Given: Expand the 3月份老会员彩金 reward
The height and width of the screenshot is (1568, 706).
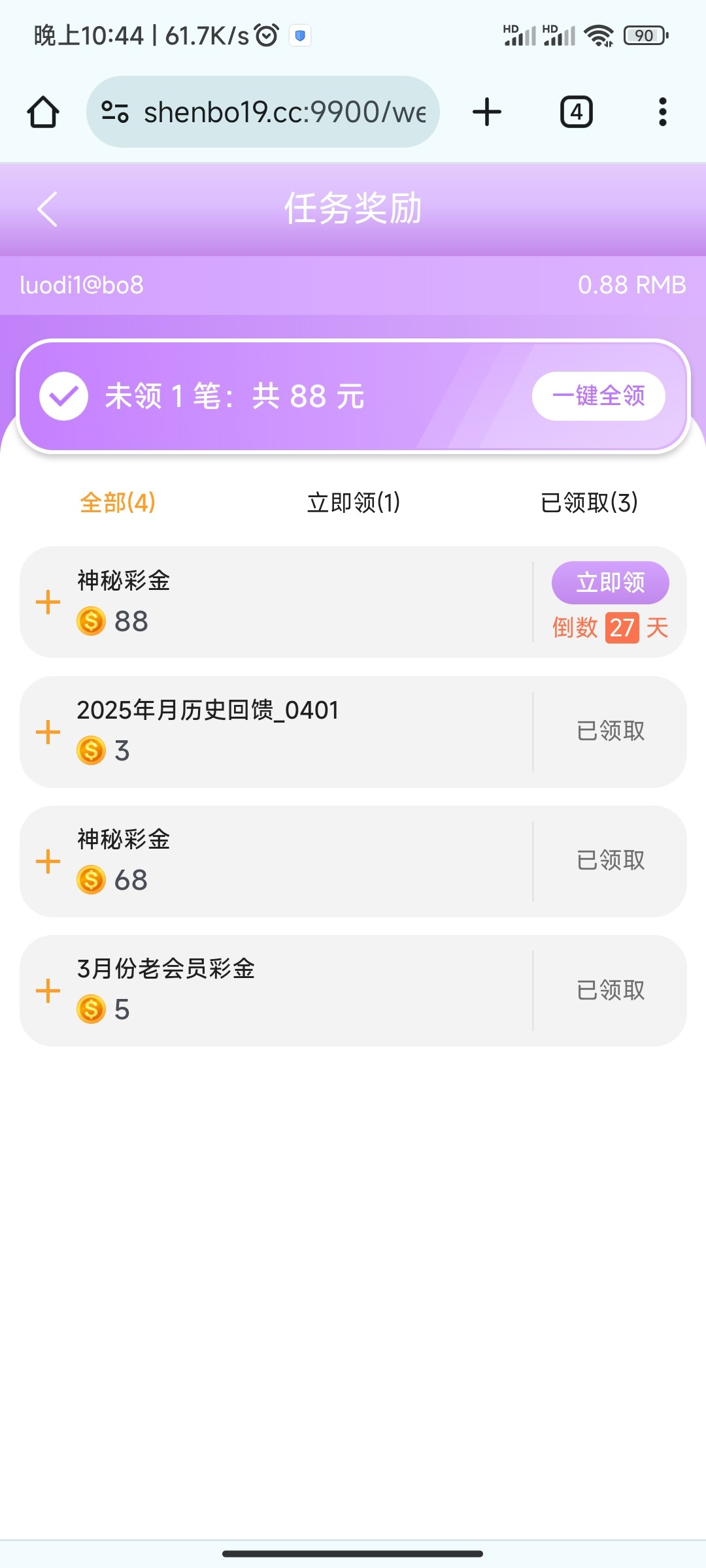Looking at the screenshot, I should (x=48, y=990).
